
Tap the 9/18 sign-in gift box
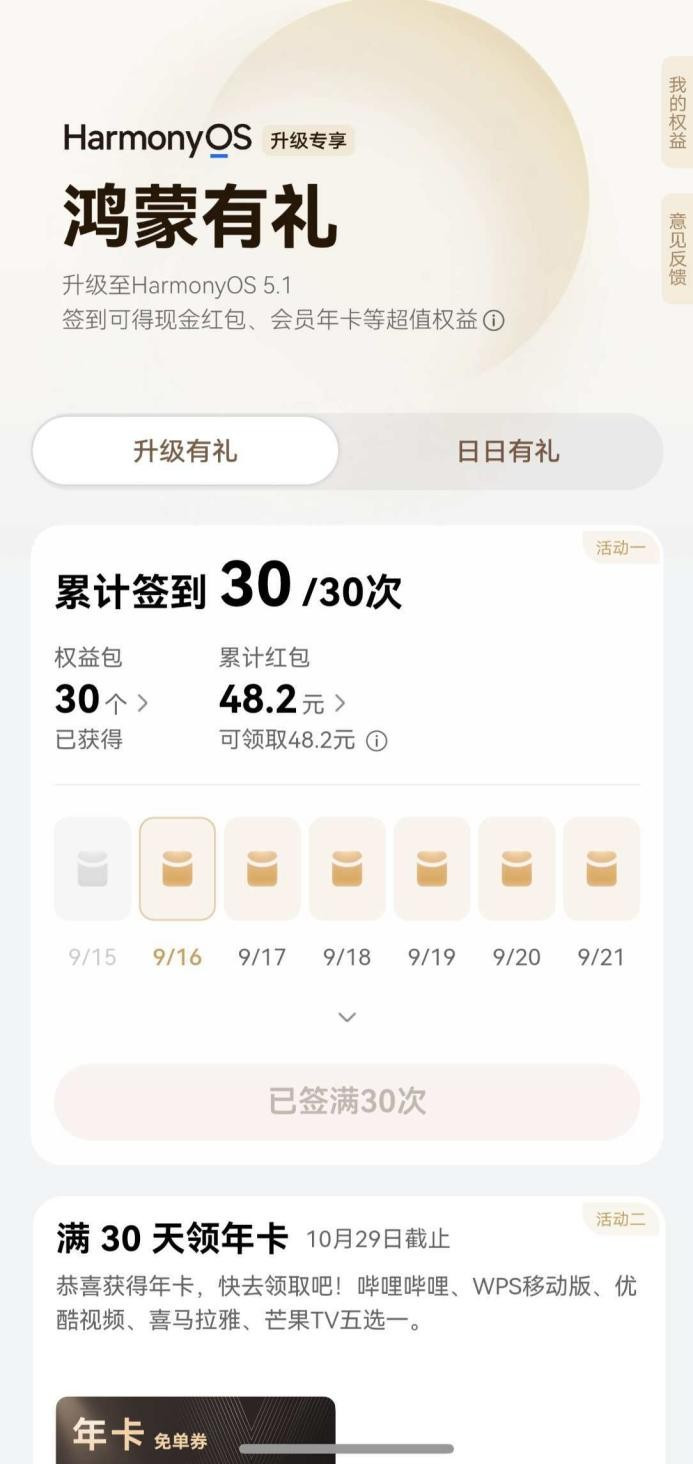pos(347,868)
